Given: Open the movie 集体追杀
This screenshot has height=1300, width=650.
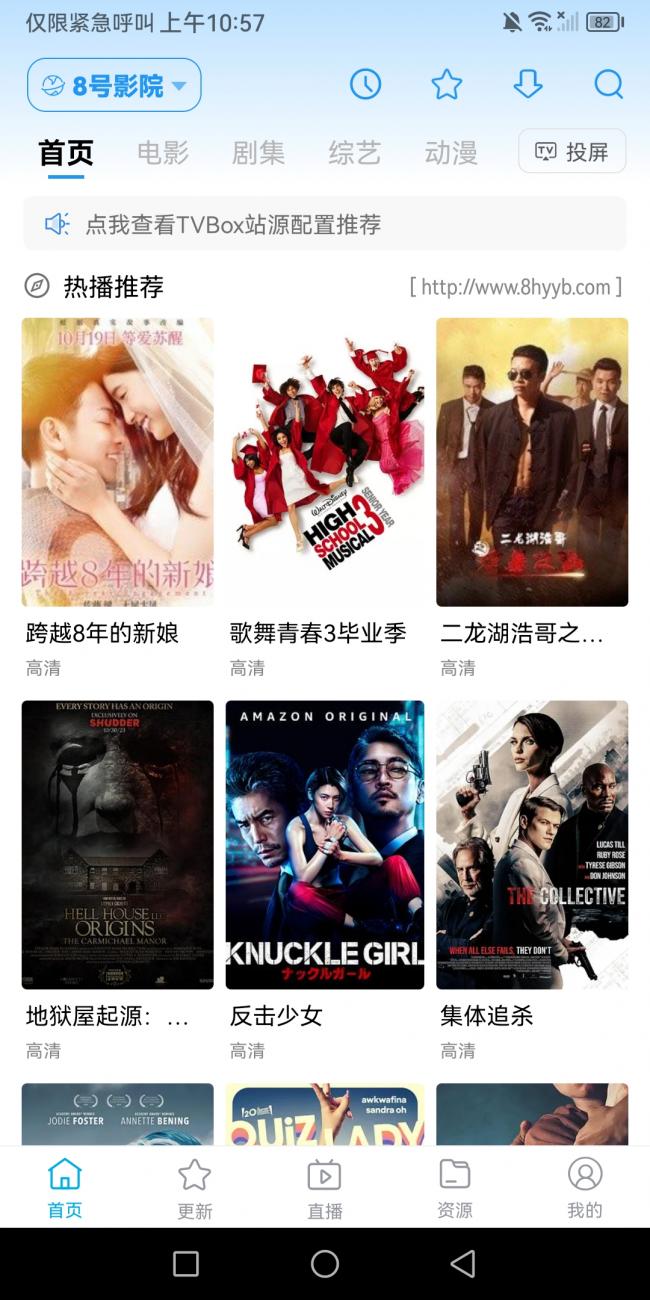Looking at the screenshot, I should coord(531,845).
